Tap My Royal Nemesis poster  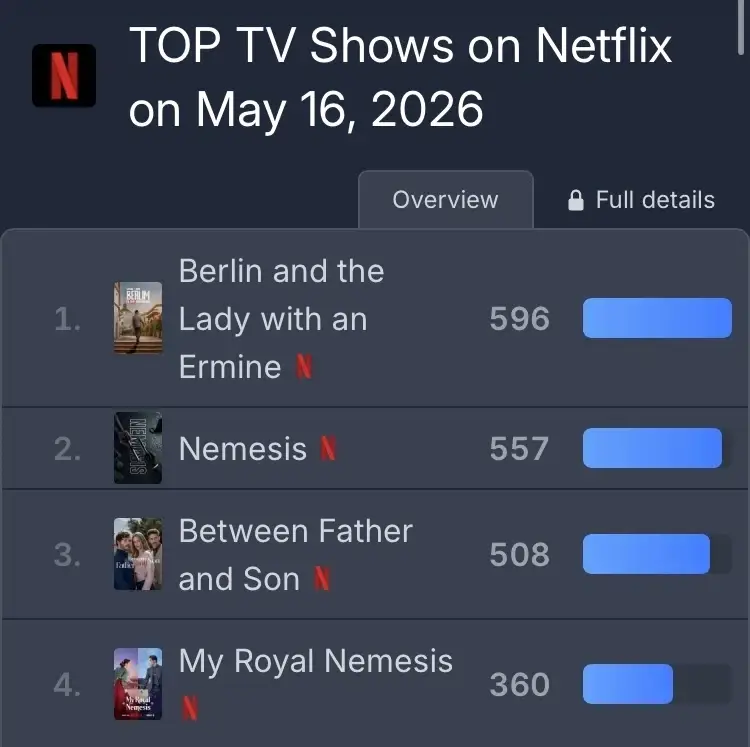(138, 684)
